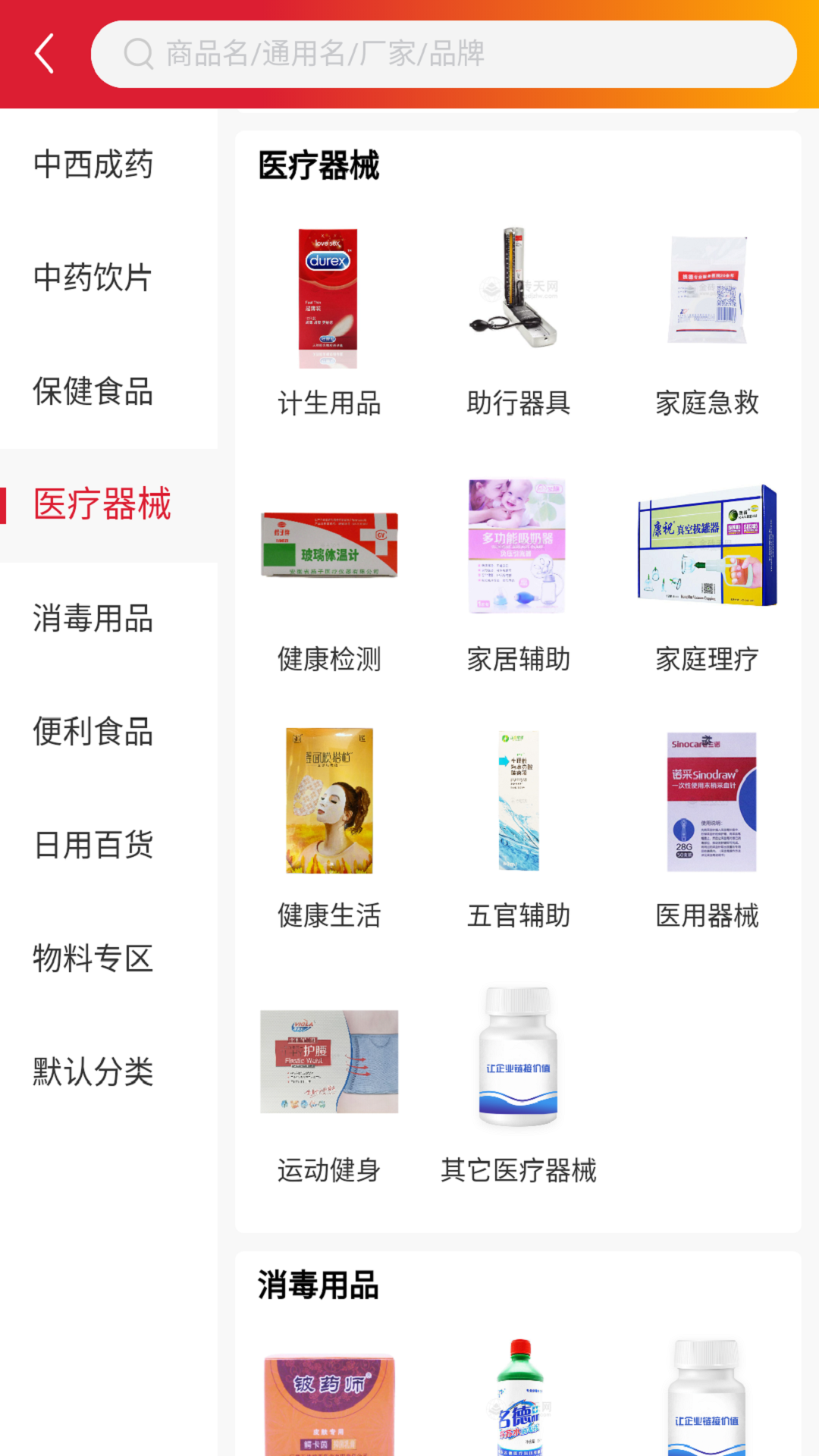This screenshot has width=819, height=1456.
Task: Switch to the 中西成药 category
Action: tap(93, 165)
